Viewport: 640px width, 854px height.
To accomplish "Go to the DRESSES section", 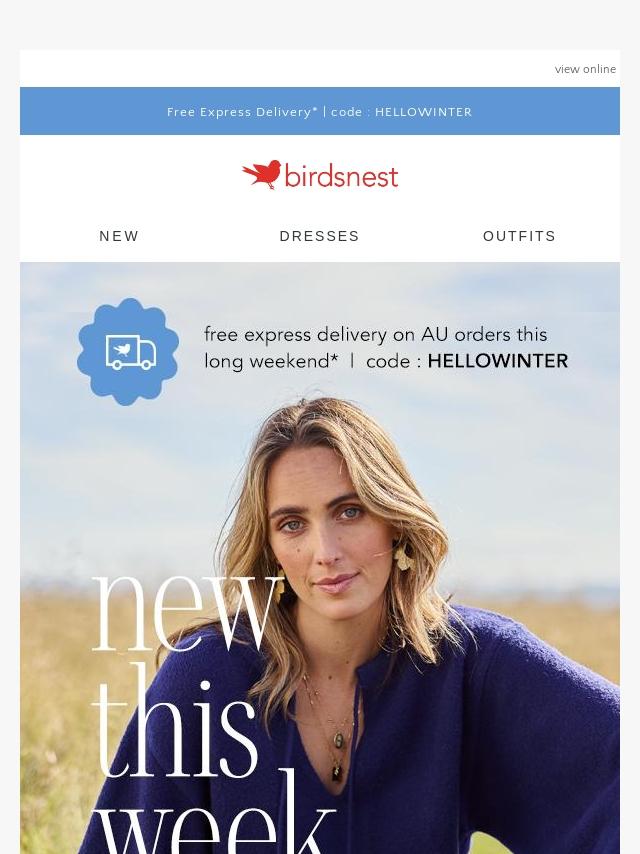I will (319, 236).
